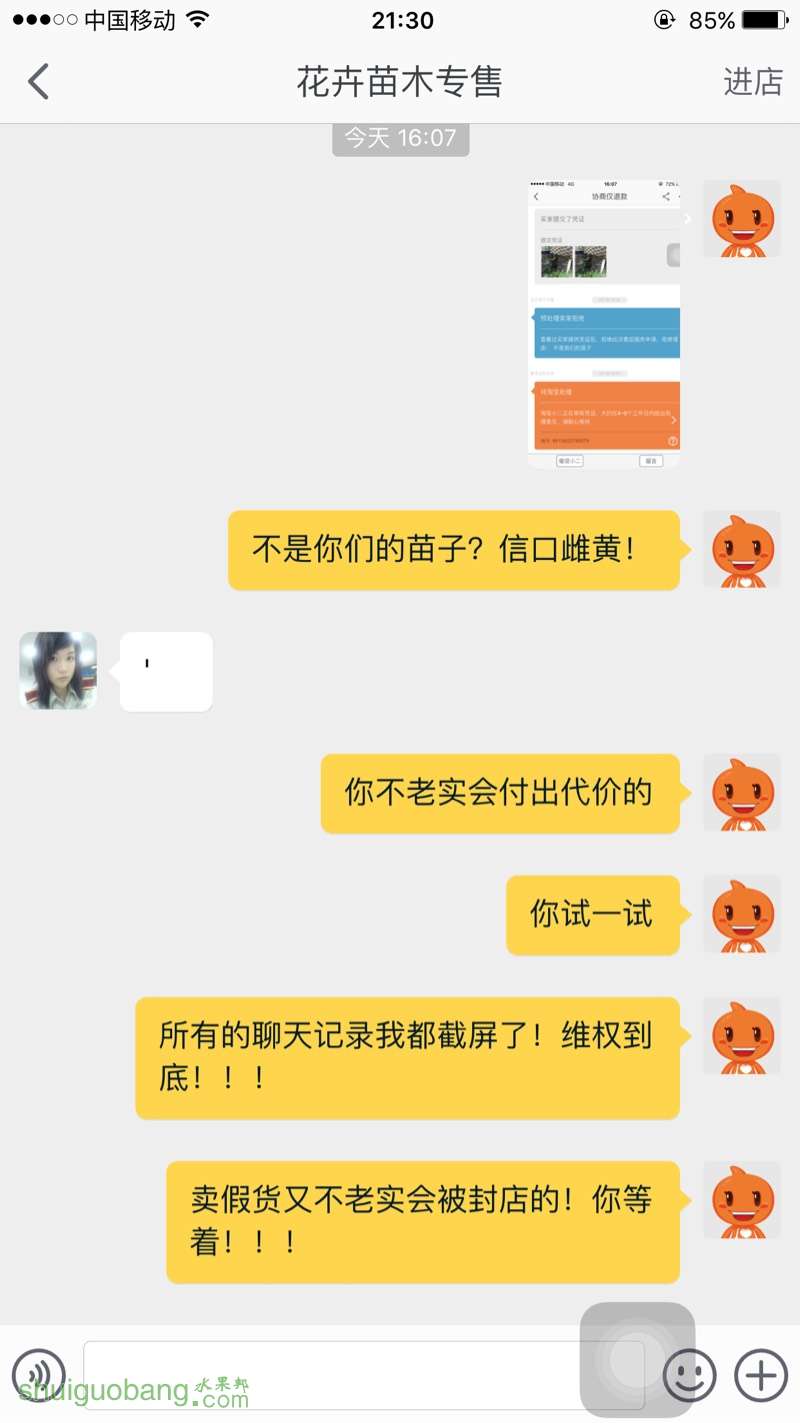Go back using the top-left arrow
Screen dimensions: 800x1423
38,81
